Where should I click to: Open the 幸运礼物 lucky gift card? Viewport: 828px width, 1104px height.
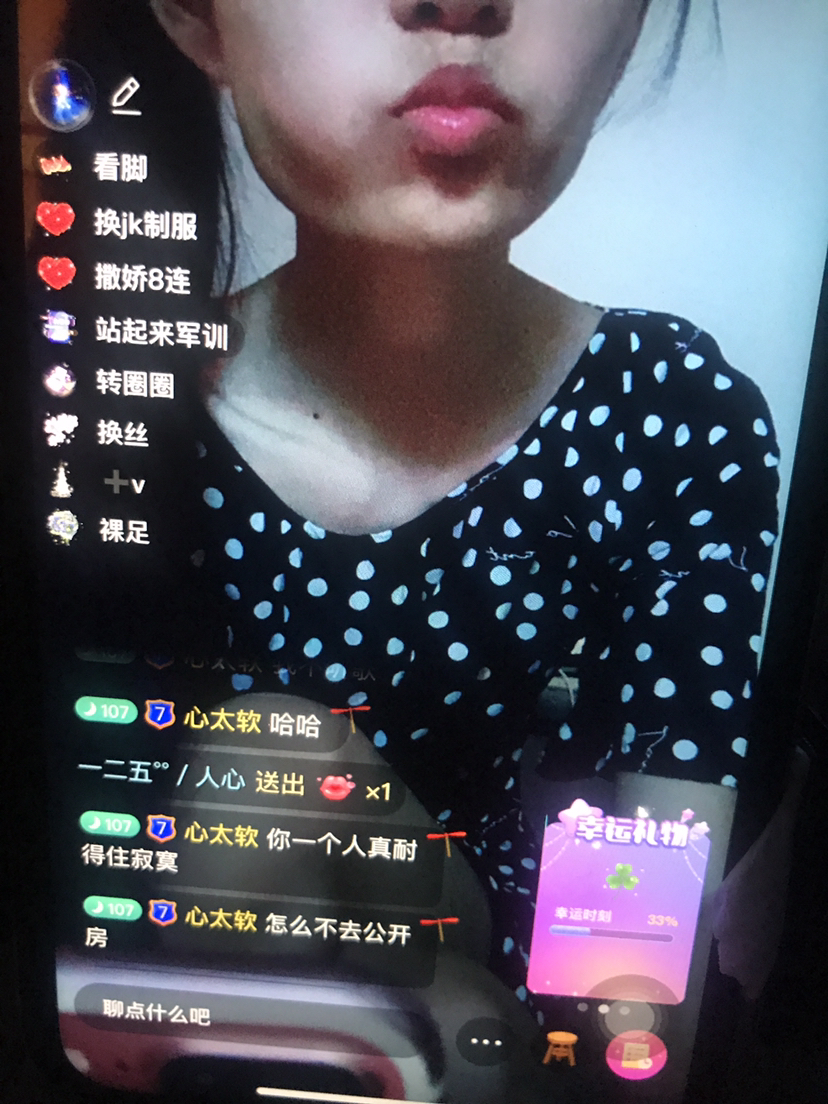pyautogui.click(x=622, y=895)
